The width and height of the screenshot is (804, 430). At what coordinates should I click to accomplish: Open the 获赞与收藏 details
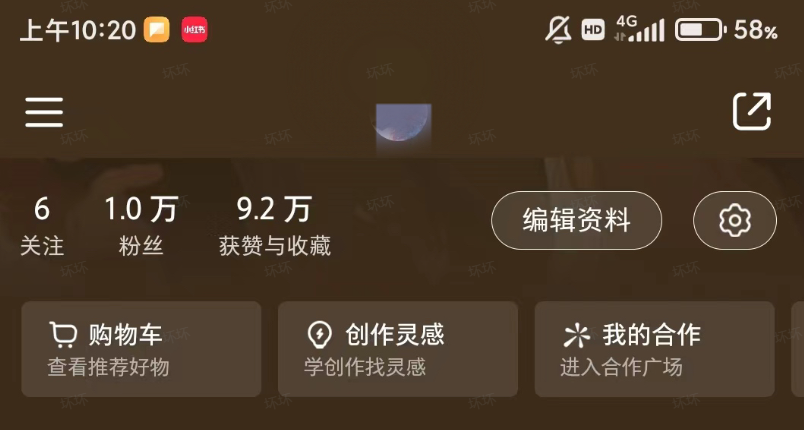[x=274, y=226]
